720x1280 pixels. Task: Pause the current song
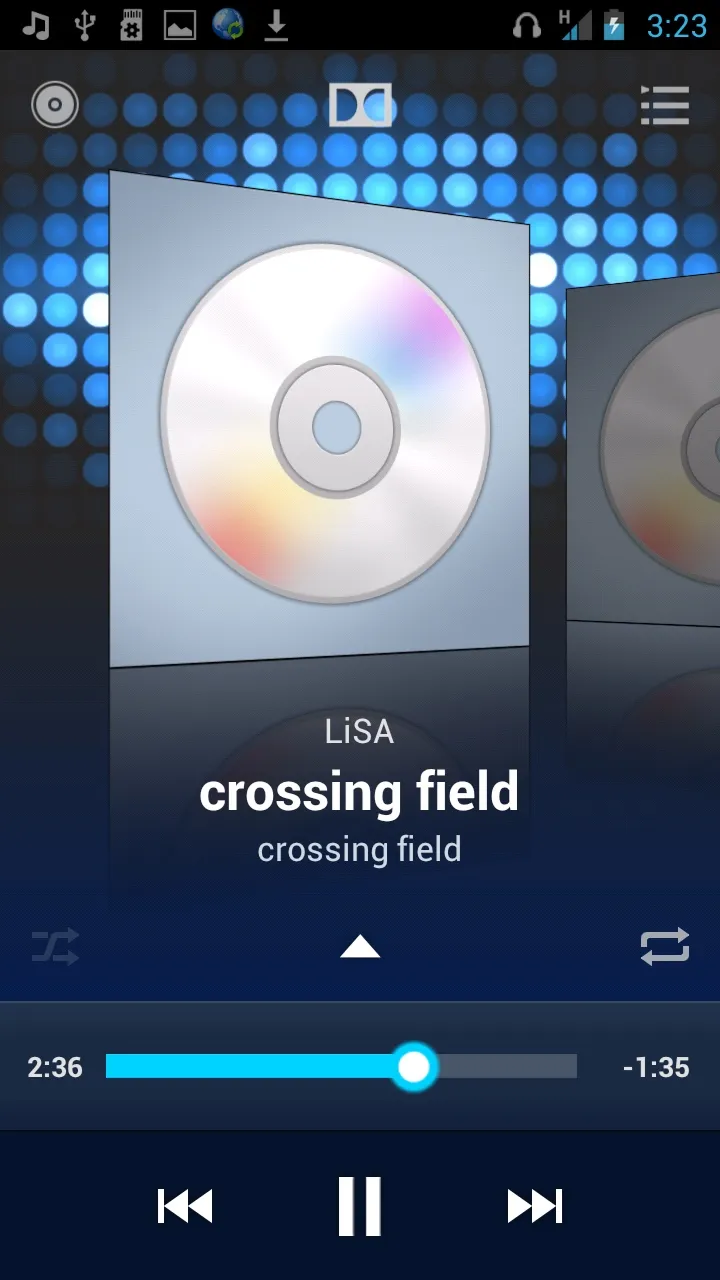pyautogui.click(x=359, y=1206)
